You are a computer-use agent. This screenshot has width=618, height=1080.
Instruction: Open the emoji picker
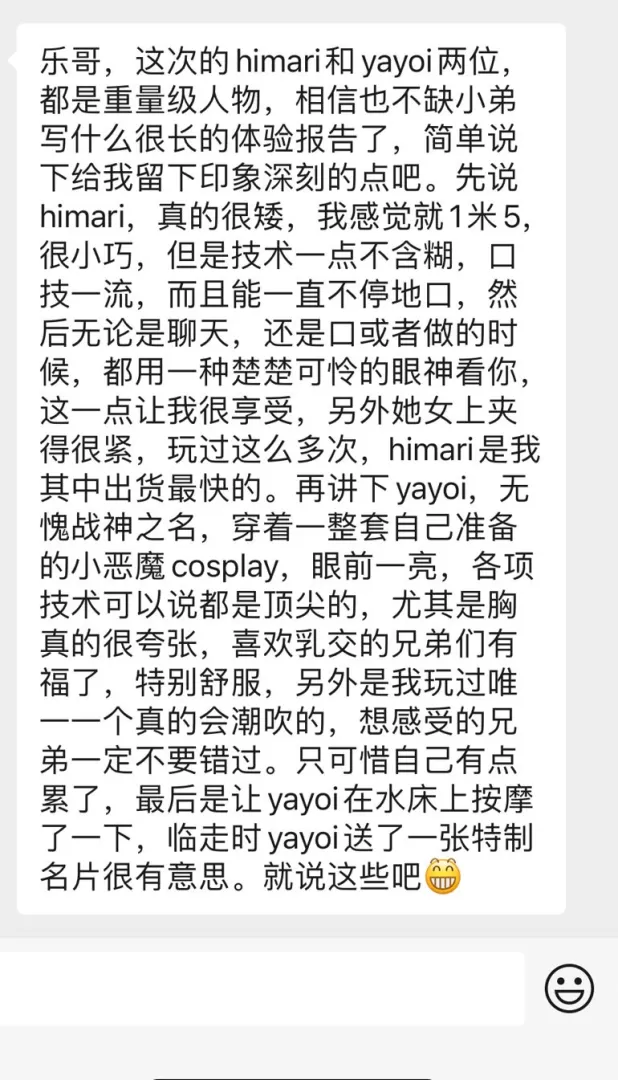[569, 989]
